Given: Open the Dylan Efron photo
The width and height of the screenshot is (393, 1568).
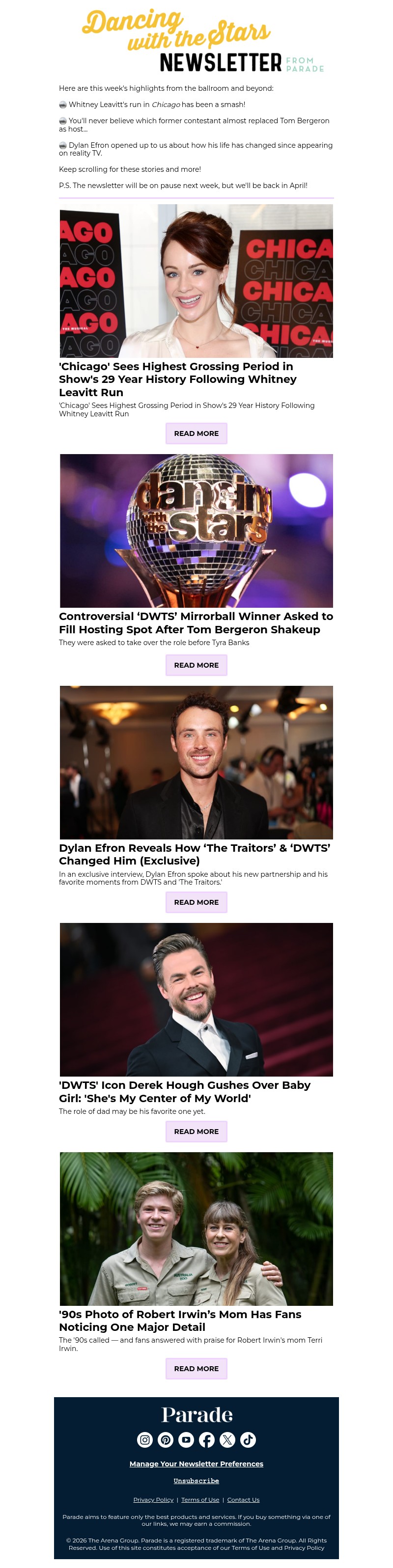Looking at the screenshot, I should pyautogui.click(x=196, y=762).
